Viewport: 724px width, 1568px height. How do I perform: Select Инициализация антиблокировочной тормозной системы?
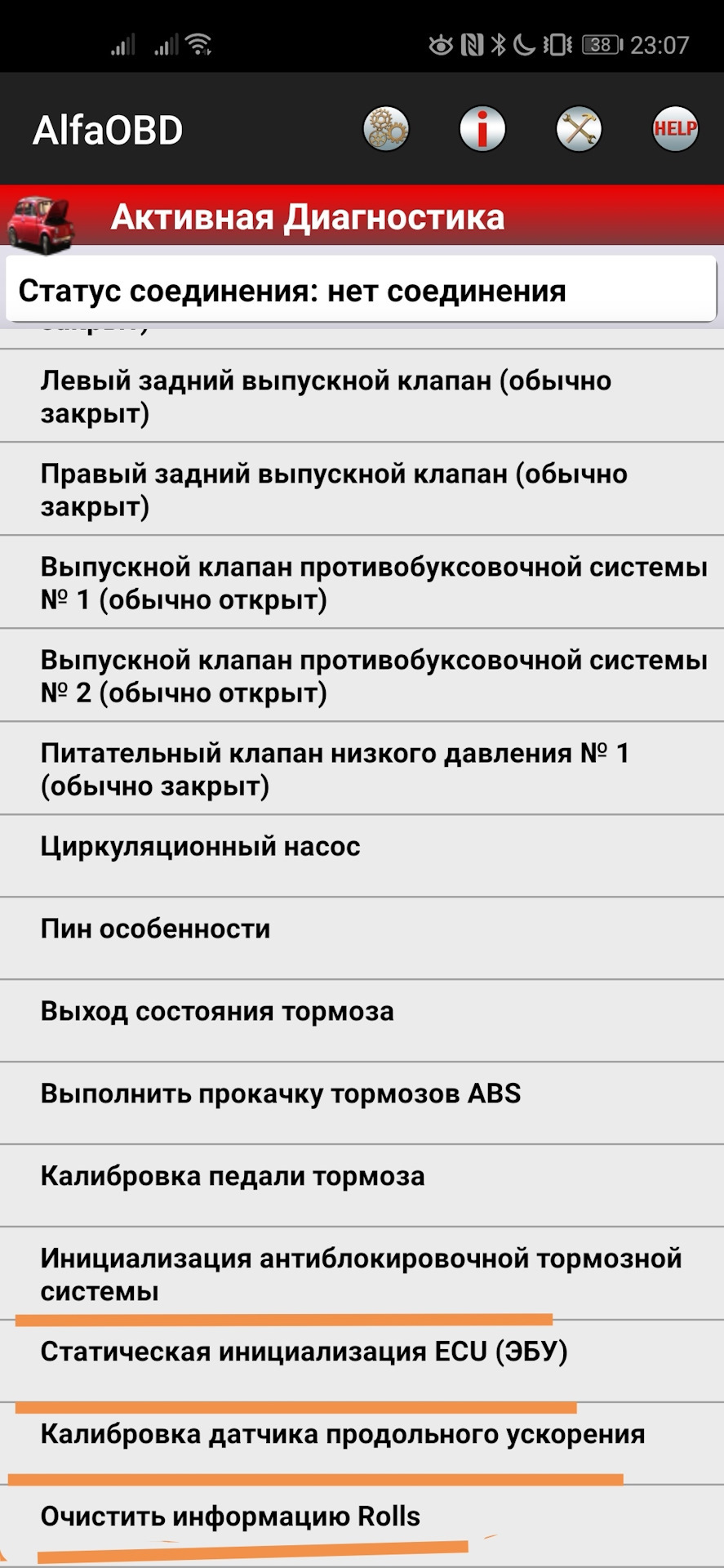[362, 1275]
